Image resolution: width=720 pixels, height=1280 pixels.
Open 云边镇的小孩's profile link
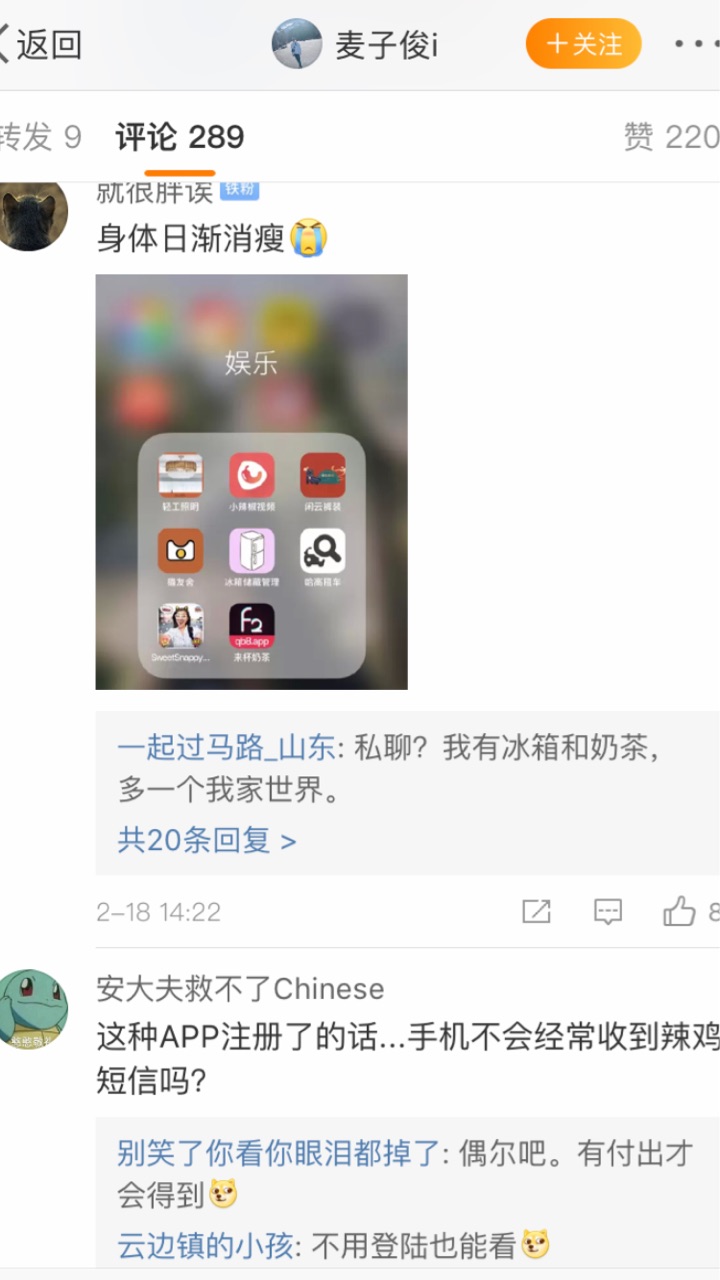(x=206, y=1245)
